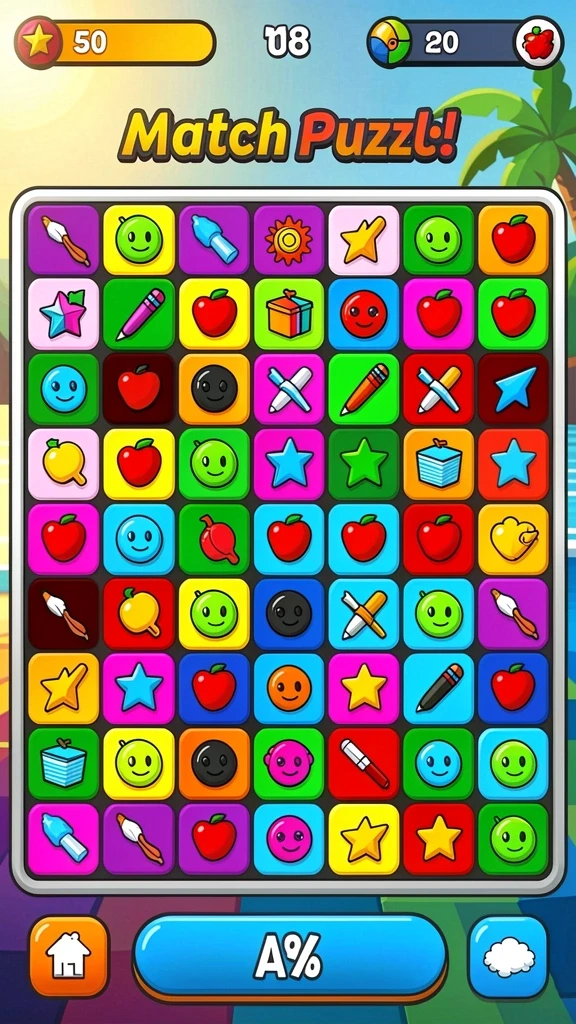Go to the home screen button
This screenshot has width=576, height=1024.
(x=69, y=955)
